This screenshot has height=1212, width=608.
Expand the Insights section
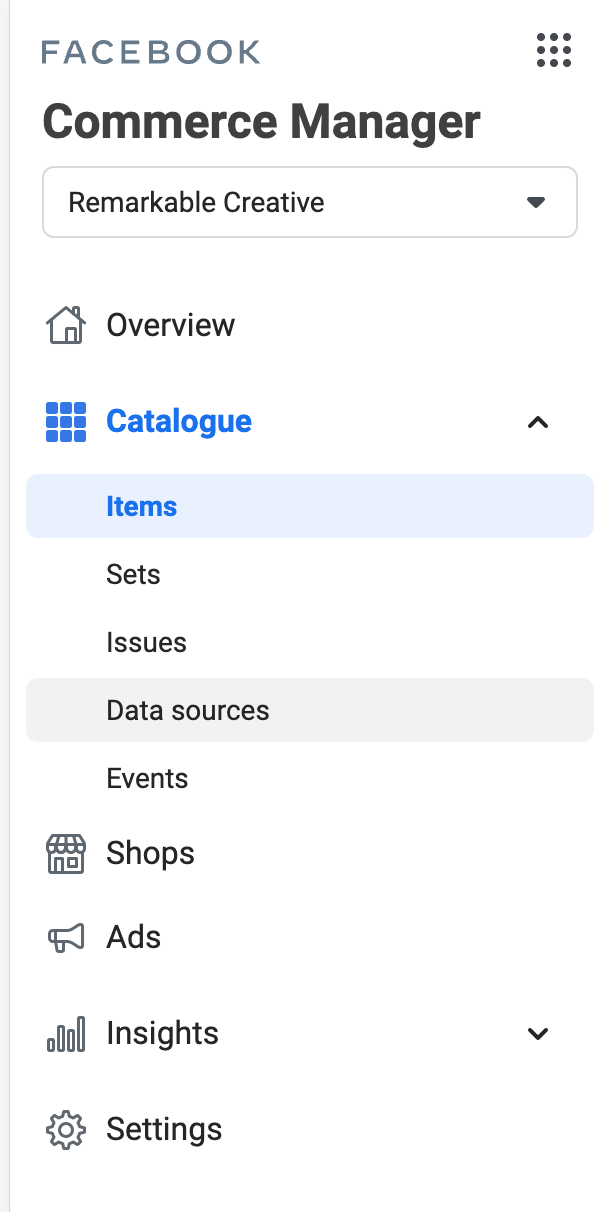pos(310,1033)
